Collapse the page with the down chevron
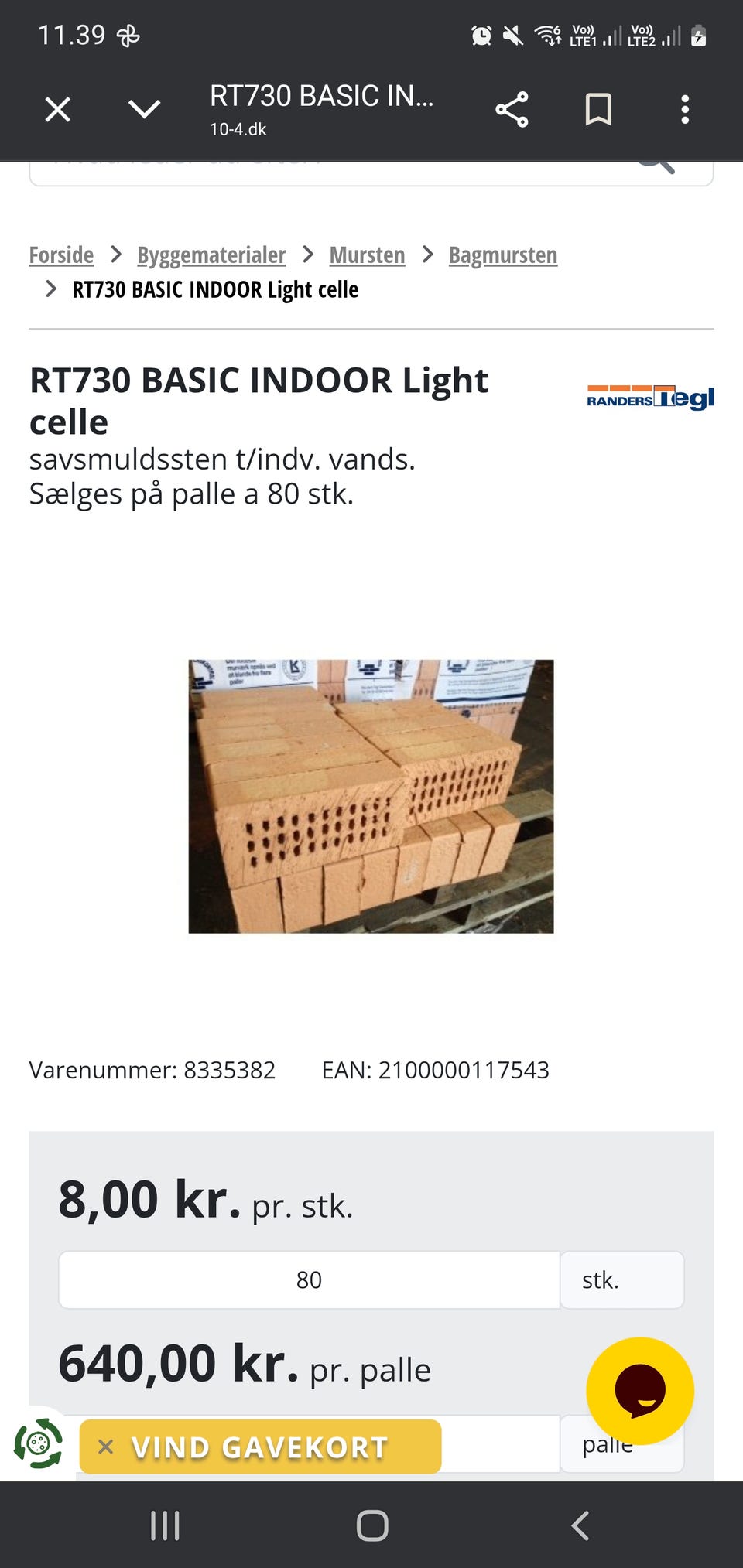The height and width of the screenshot is (1568, 743). tap(144, 109)
